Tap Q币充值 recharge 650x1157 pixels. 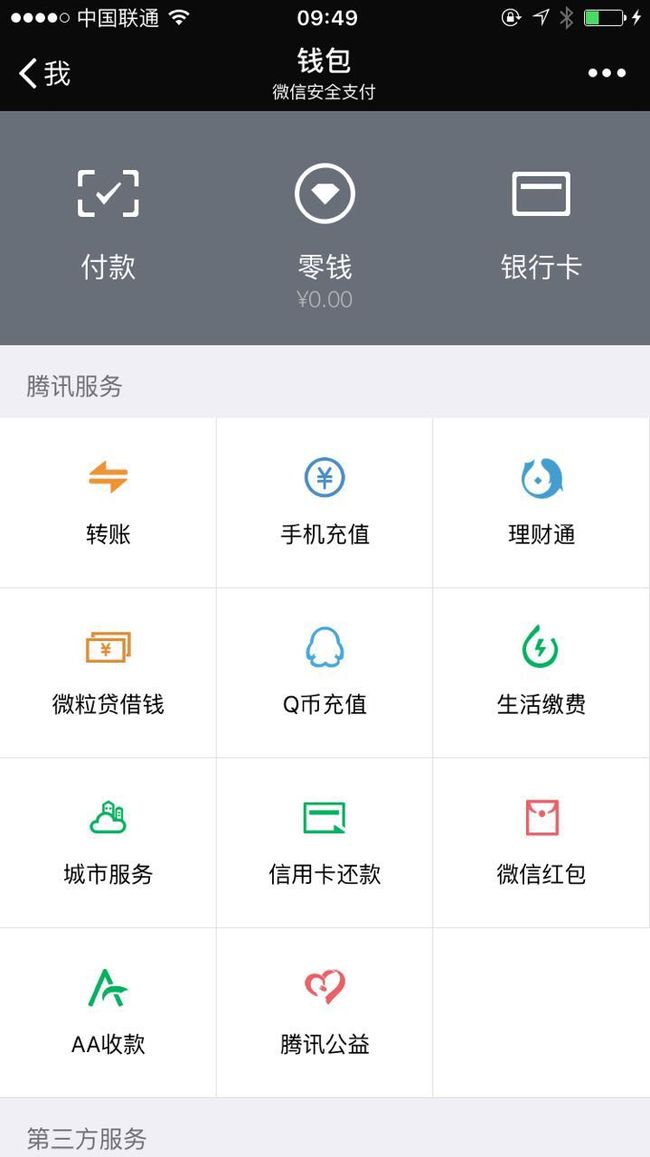[325, 673]
